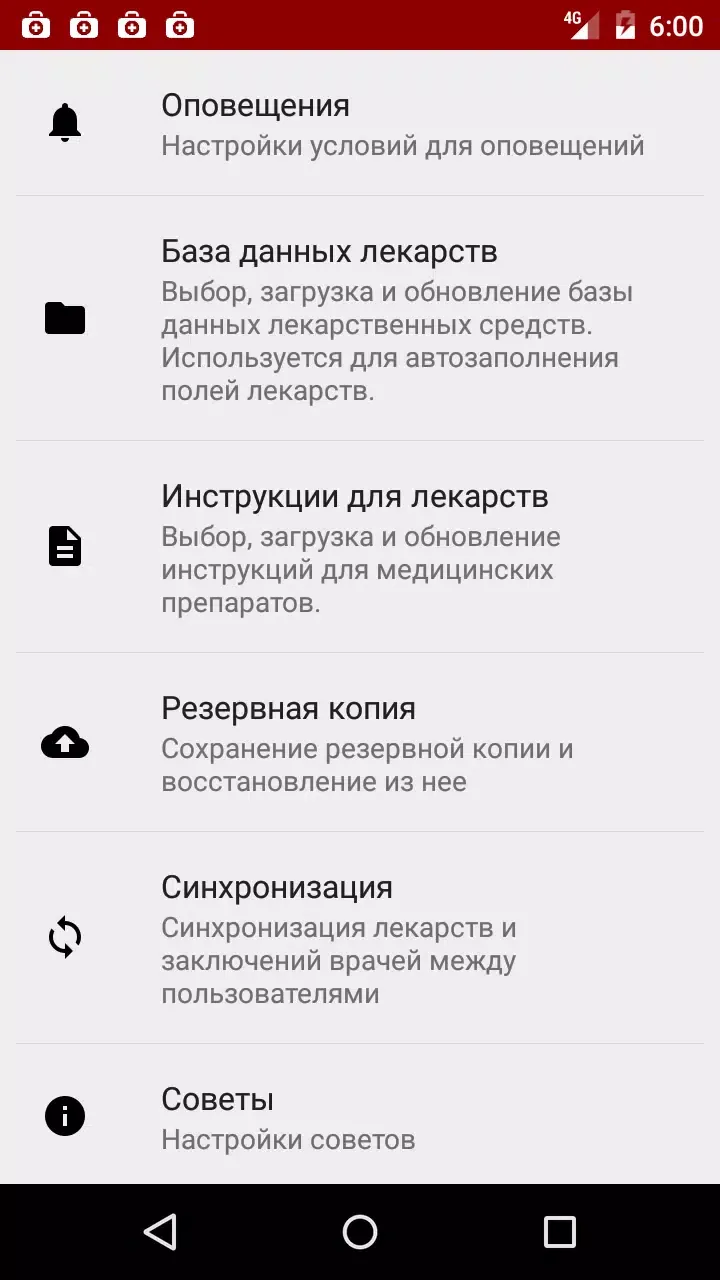The image size is (720, 1280).
Task: Select the Синхронизация settings row
Action: tap(360, 938)
